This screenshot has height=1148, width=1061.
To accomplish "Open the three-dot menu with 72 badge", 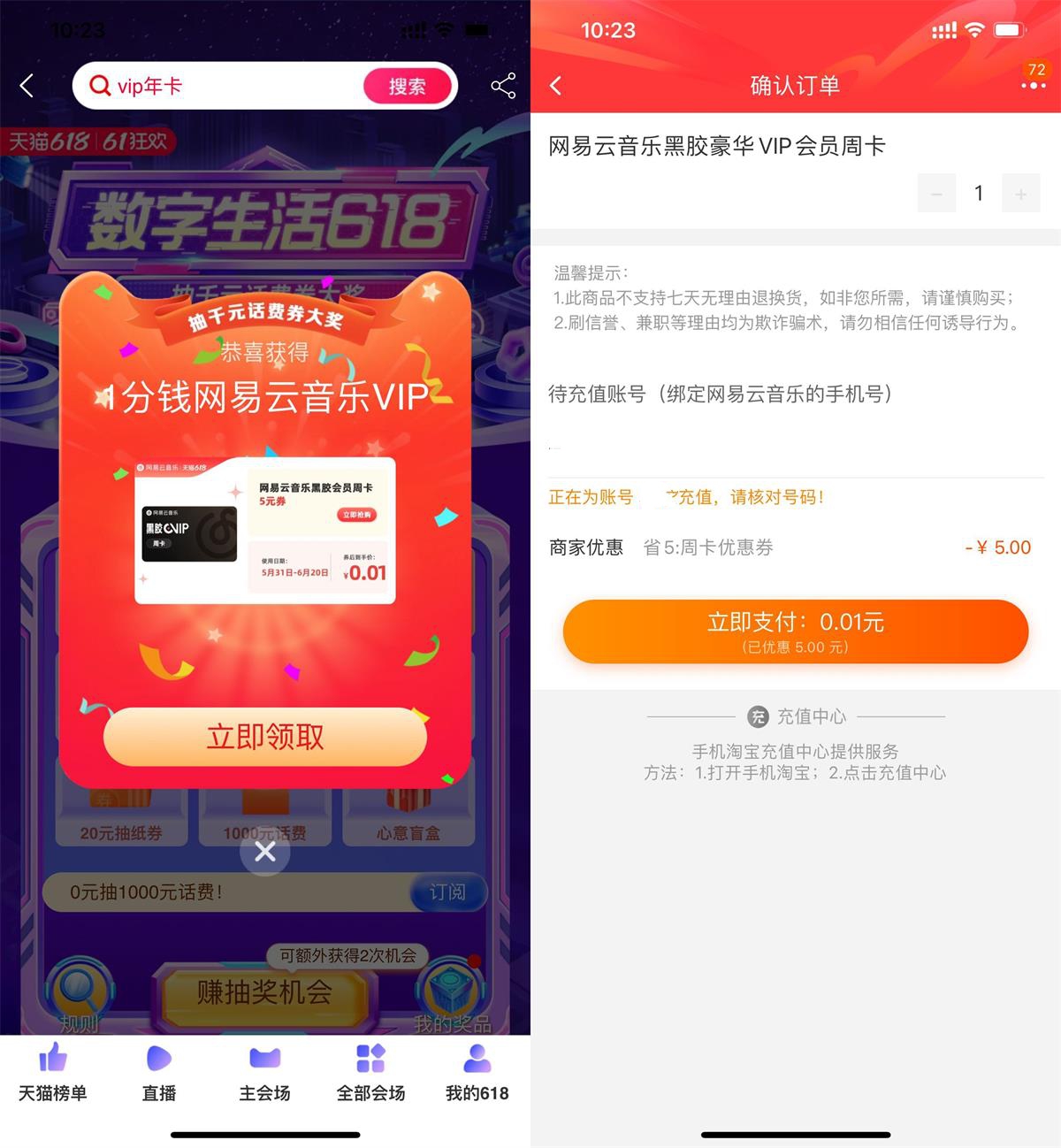I will click(1033, 85).
